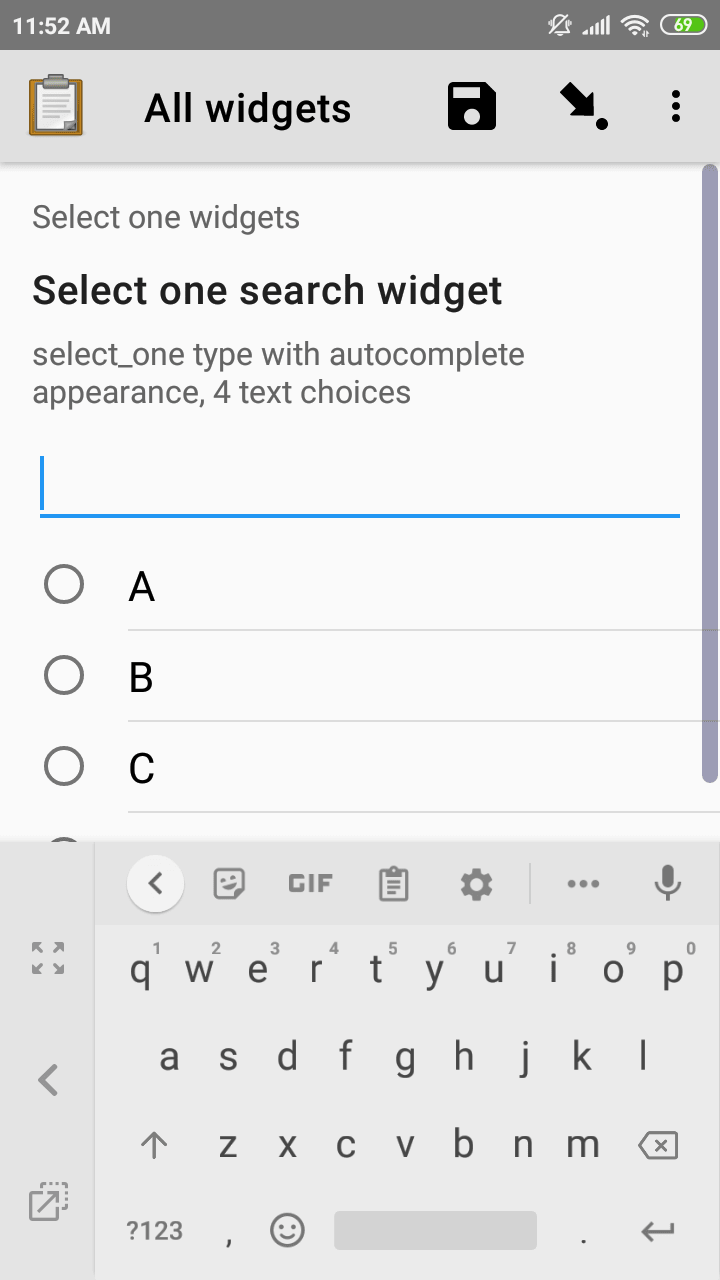
Task: Open the emoji picker on the keyboard
Action: pyautogui.click(x=287, y=1230)
